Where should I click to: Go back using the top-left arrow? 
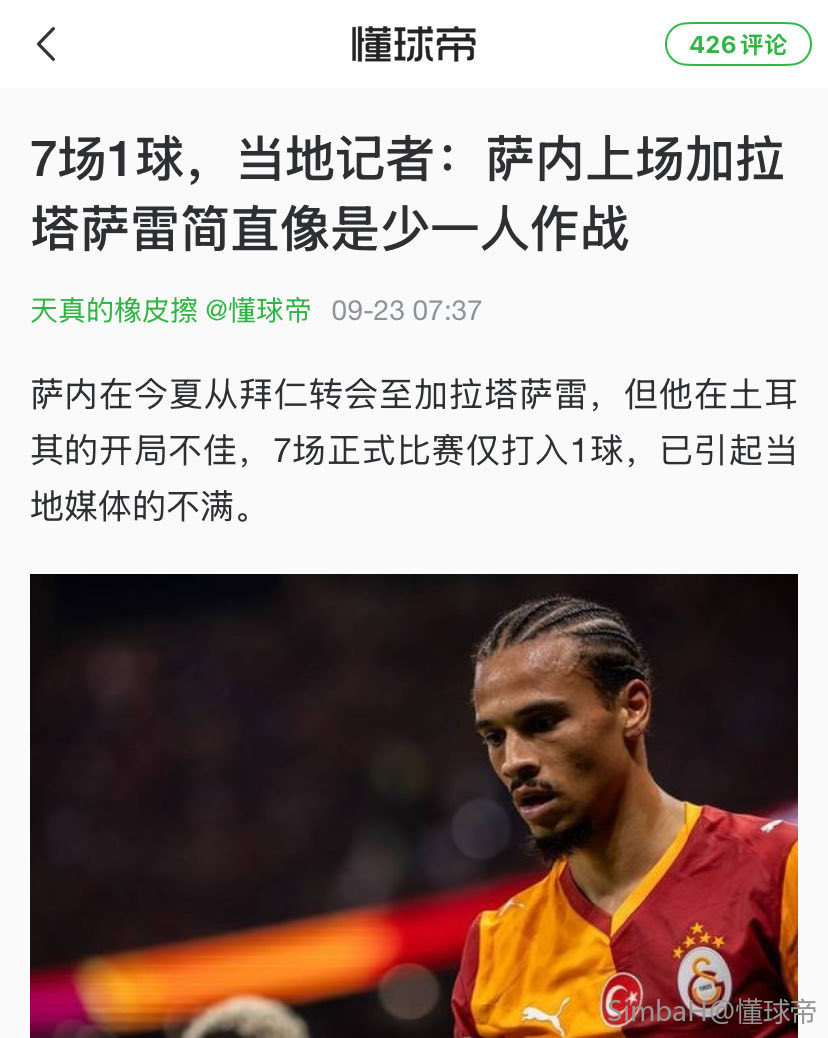coord(46,44)
